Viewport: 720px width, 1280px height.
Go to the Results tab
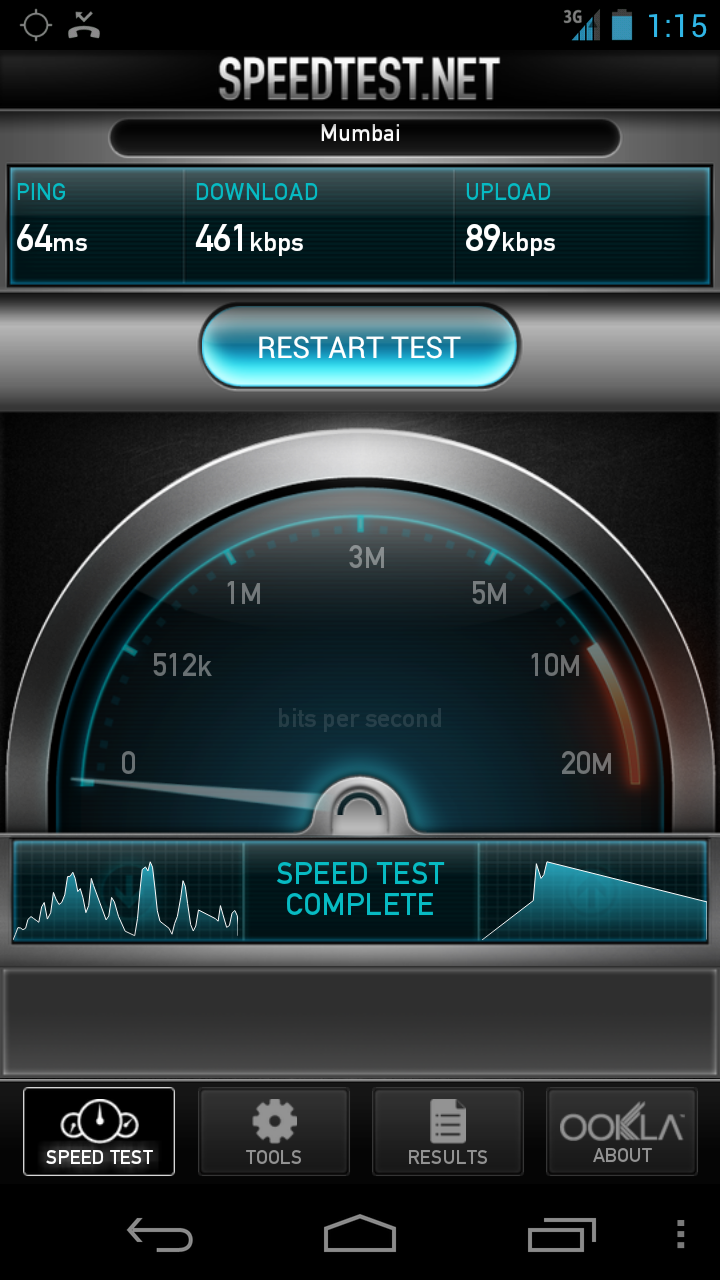448,1131
